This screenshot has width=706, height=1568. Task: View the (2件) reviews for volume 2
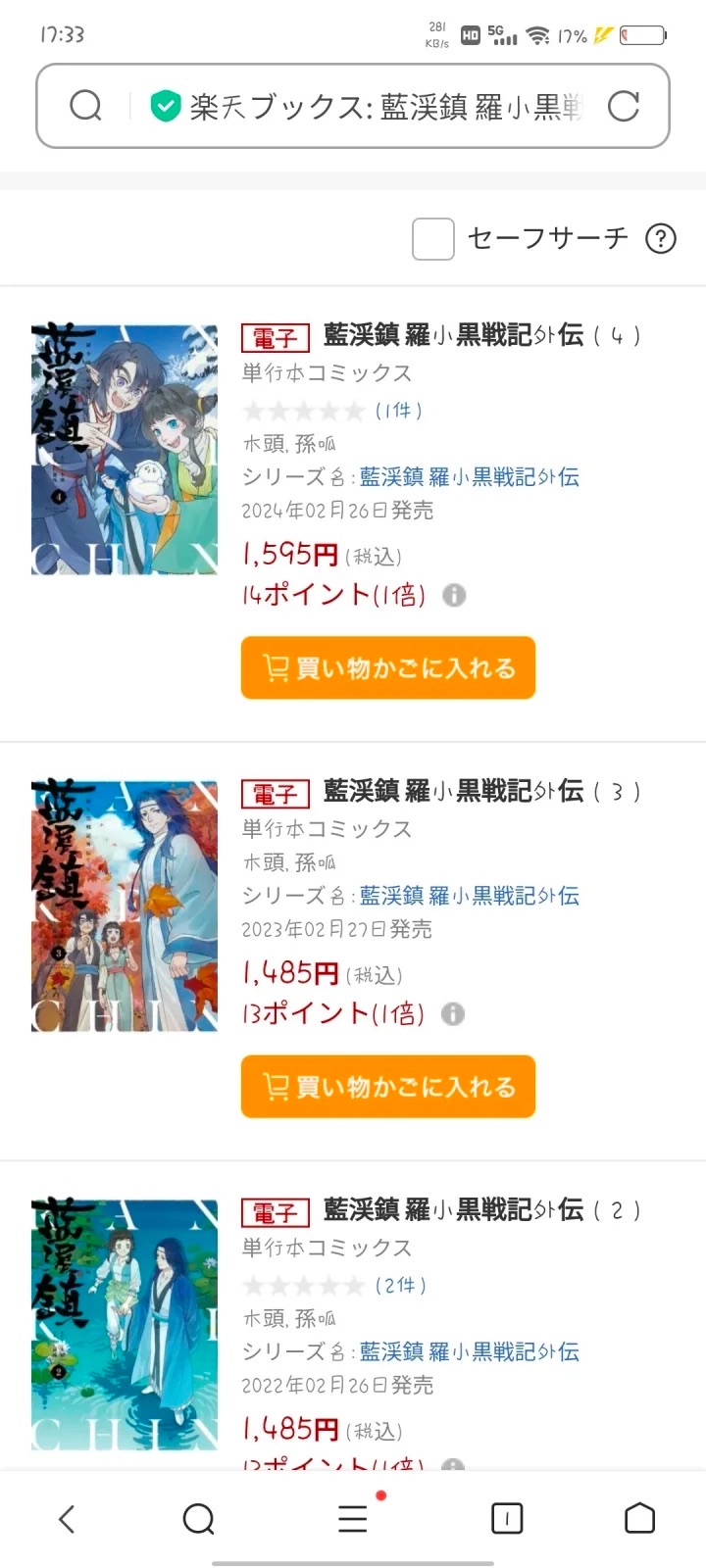point(401,1285)
